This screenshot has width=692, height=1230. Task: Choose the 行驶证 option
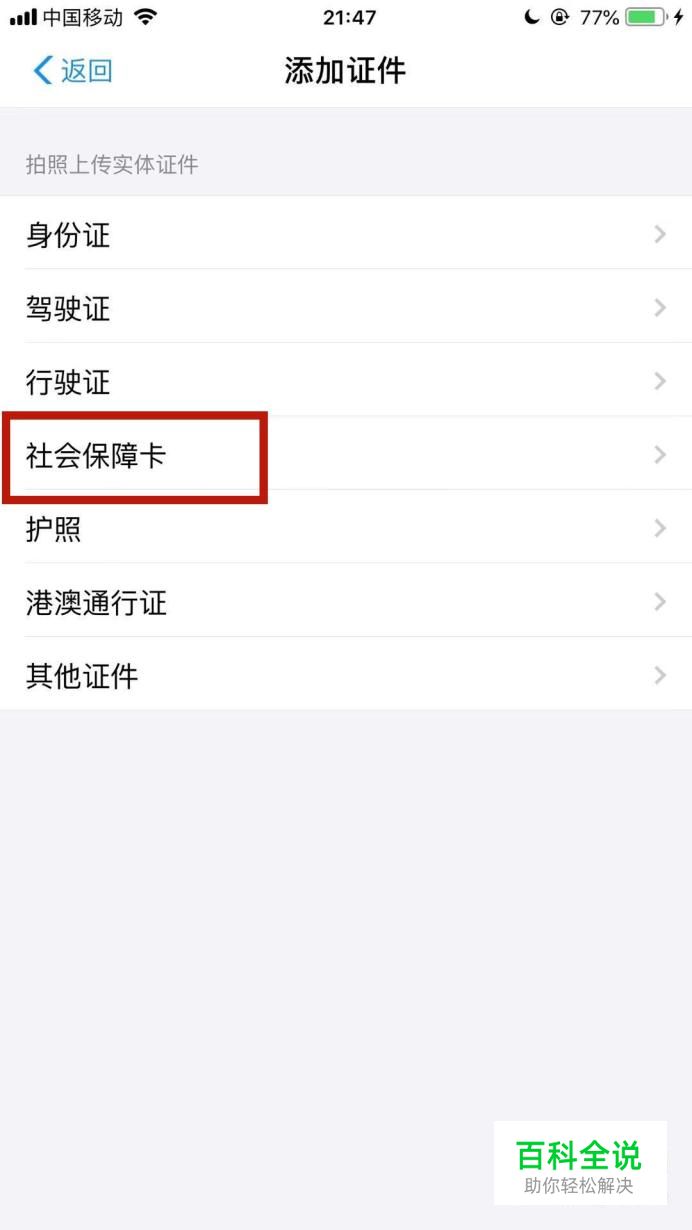[345, 381]
